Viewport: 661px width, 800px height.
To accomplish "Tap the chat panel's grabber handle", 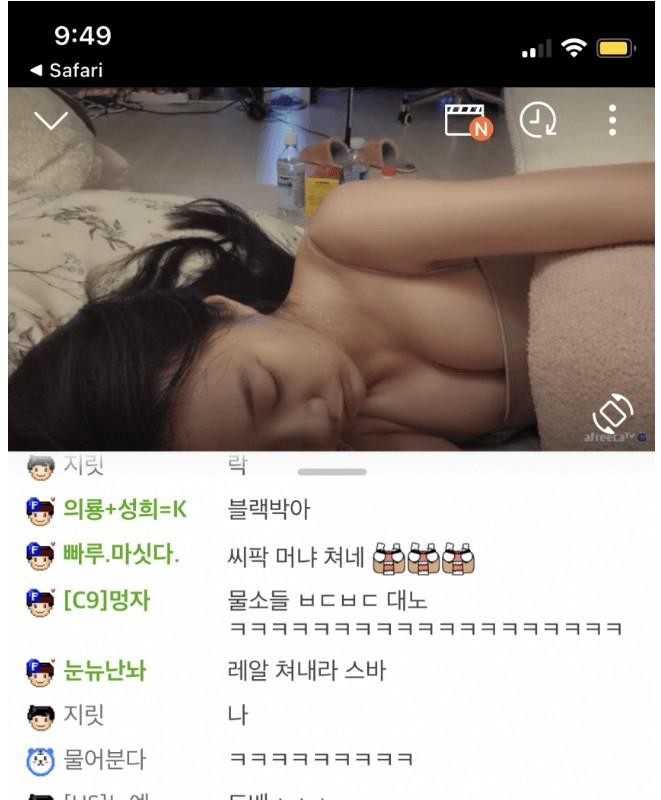I will 332,471.
